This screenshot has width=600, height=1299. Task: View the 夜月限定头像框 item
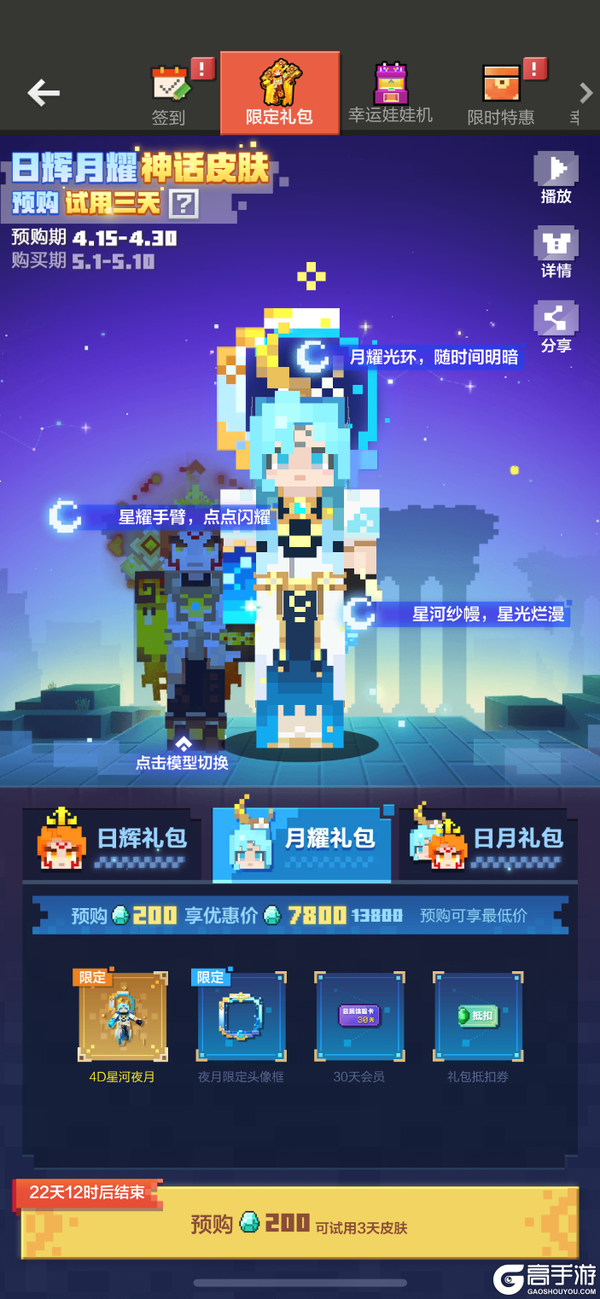tap(241, 1017)
